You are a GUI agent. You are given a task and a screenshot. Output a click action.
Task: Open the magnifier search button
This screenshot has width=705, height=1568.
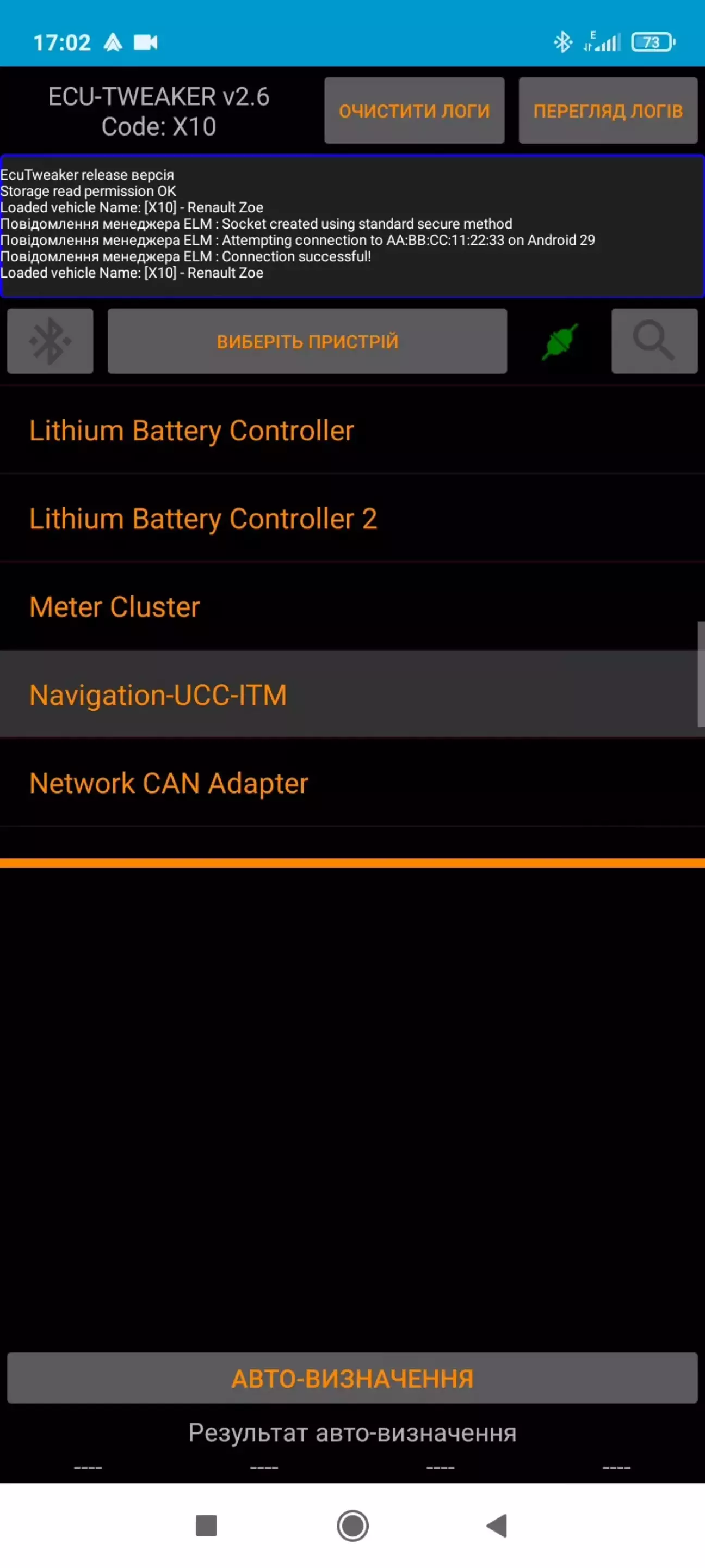pos(654,341)
